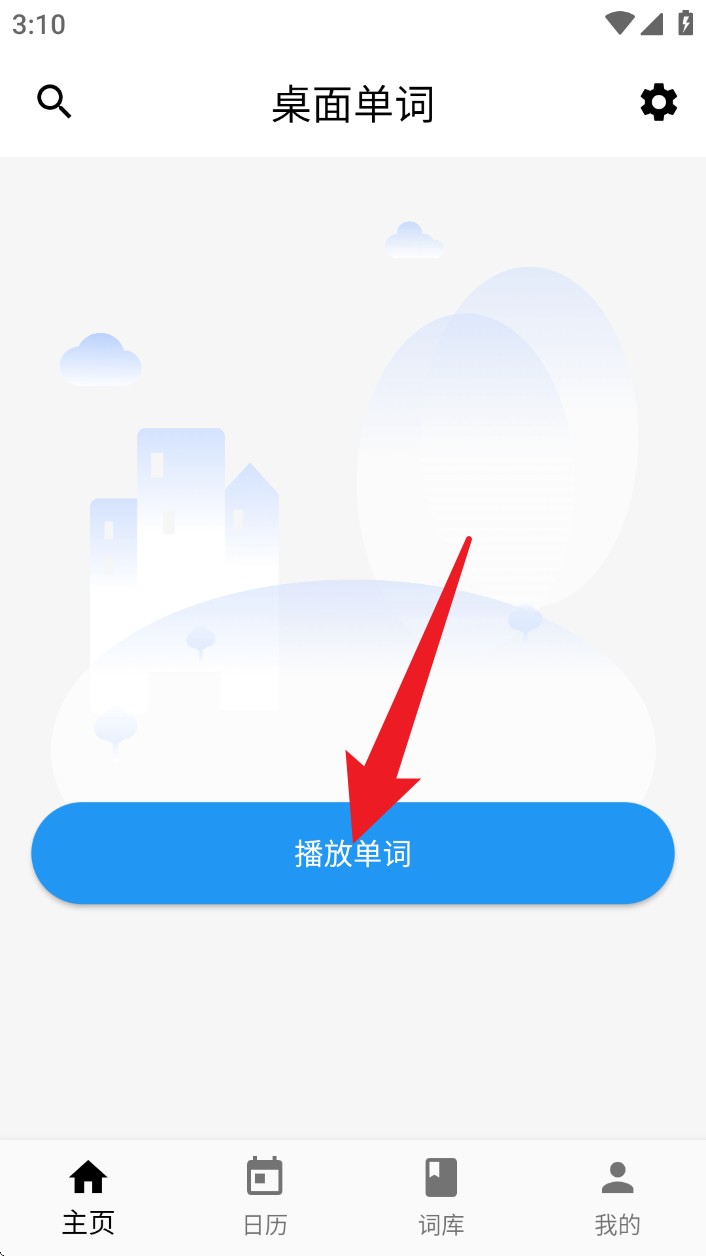706x1256 pixels.
Task: Switch to the 主页 tab
Action: tap(88, 1197)
